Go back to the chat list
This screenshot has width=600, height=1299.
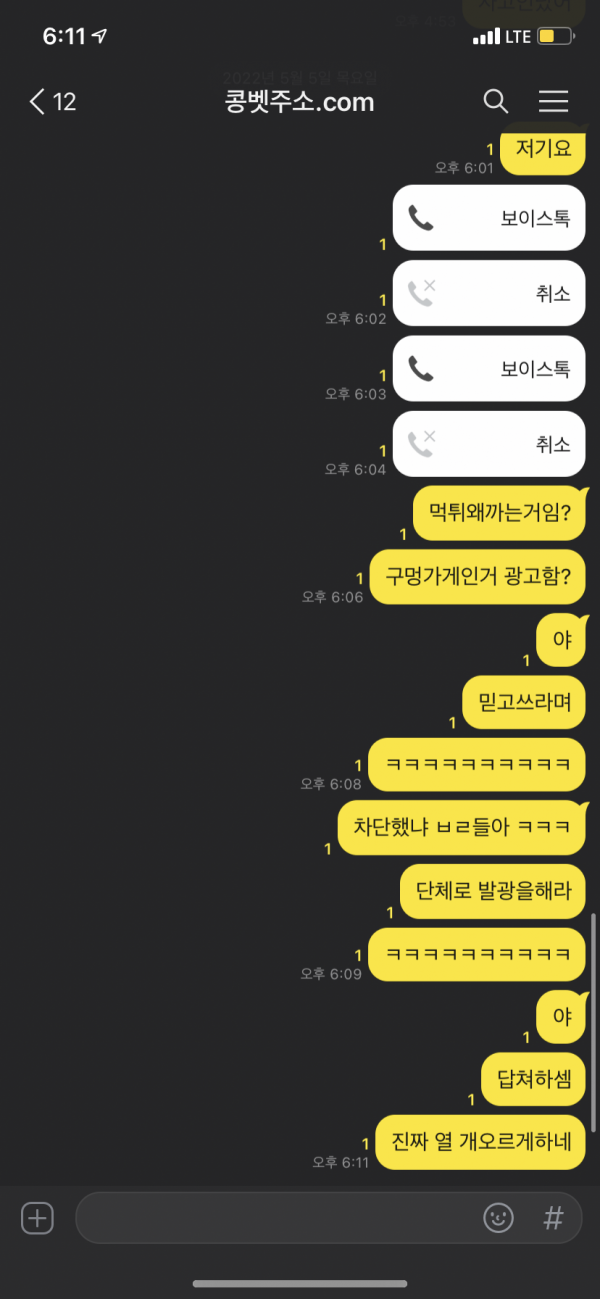[52, 101]
